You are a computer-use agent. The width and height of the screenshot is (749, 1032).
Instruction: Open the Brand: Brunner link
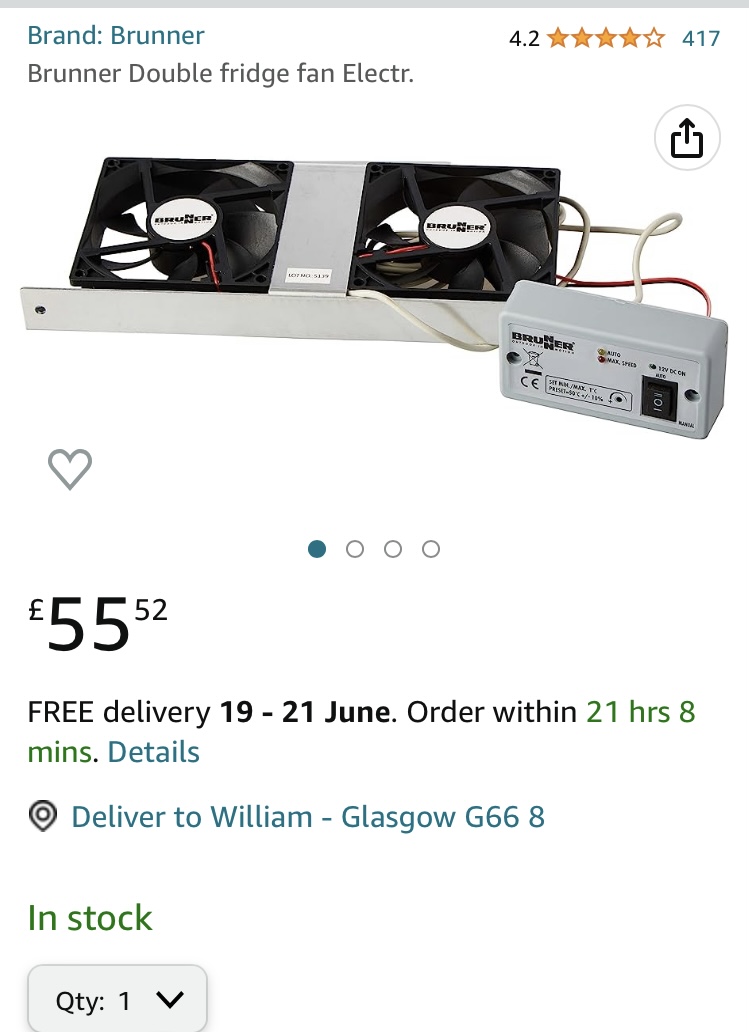pyautogui.click(x=116, y=36)
